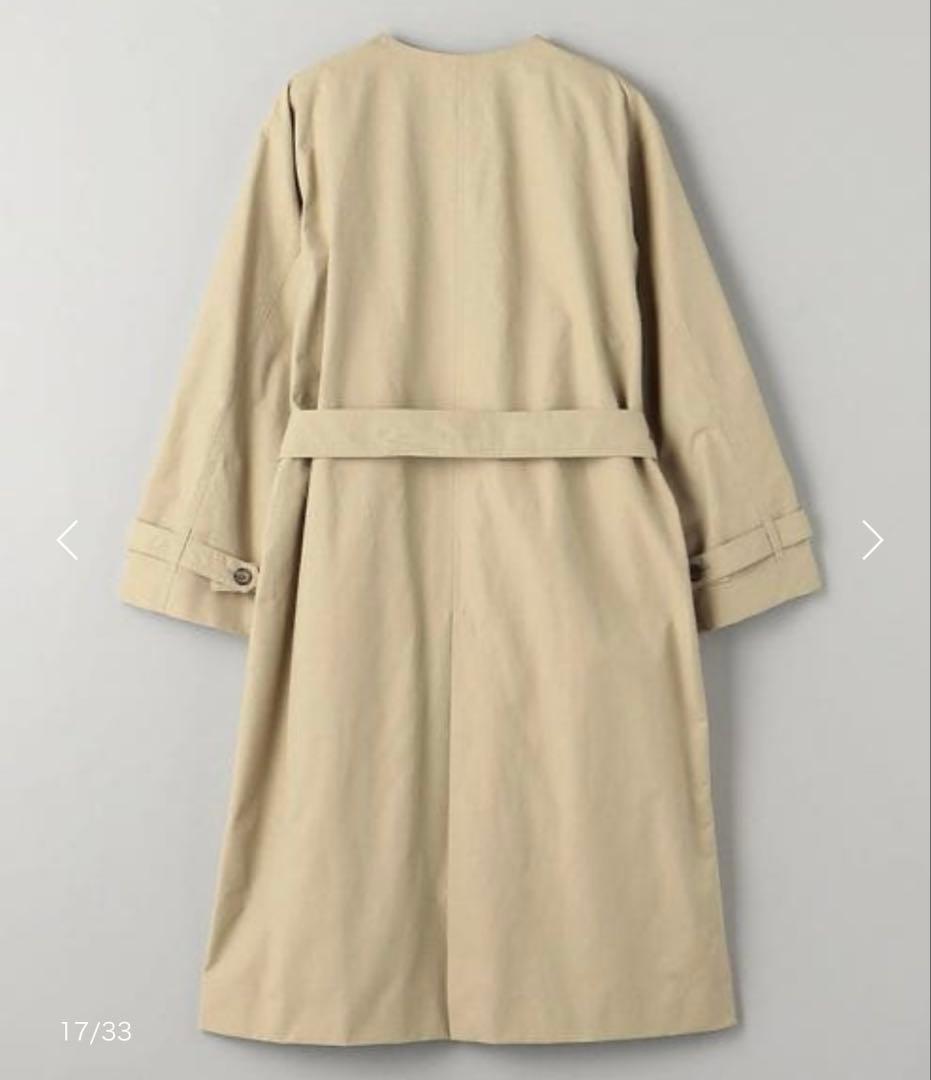Go back to the previous product image
Screen dimensions: 931x1080
click(x=67, y=540)
